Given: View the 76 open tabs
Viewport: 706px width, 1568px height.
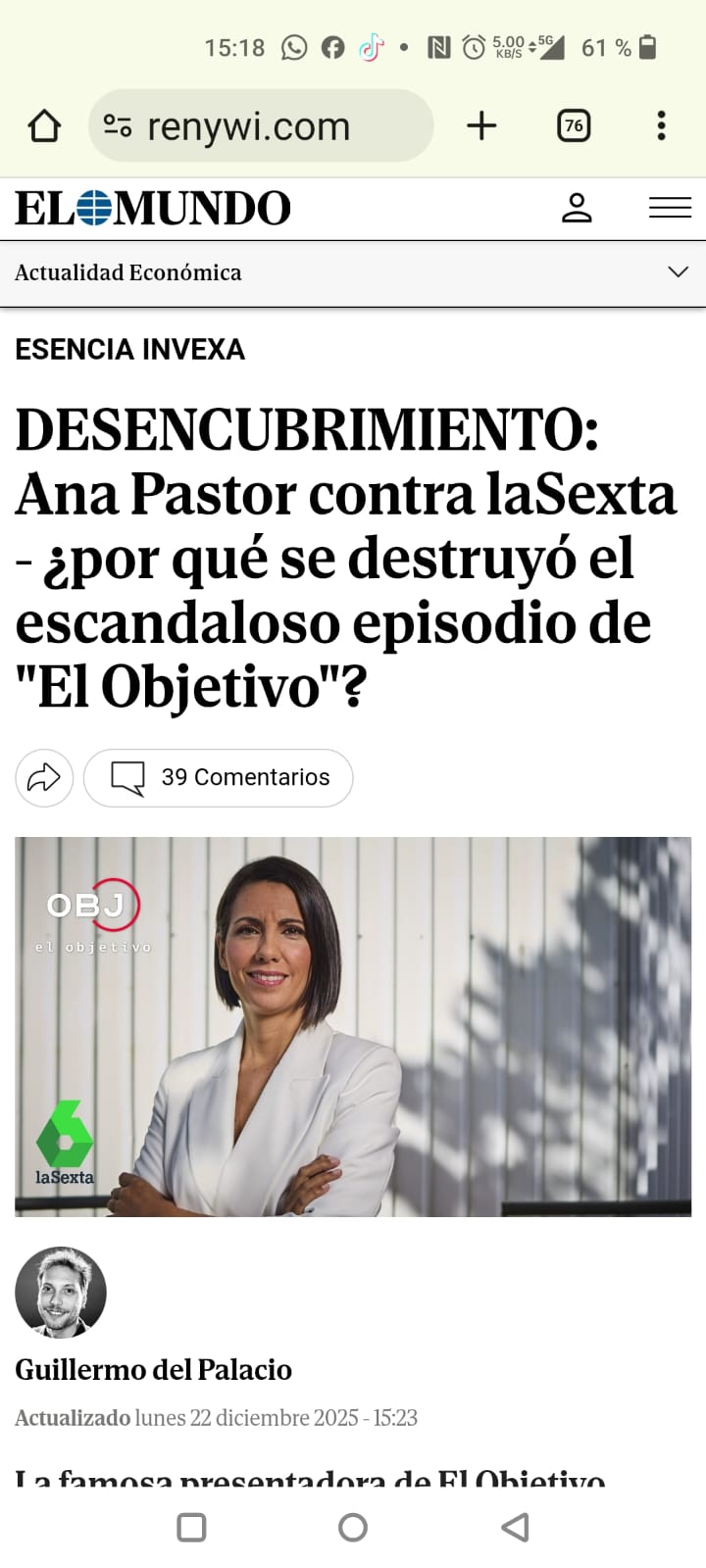Looking at the screenshot, I should [574, 125].
